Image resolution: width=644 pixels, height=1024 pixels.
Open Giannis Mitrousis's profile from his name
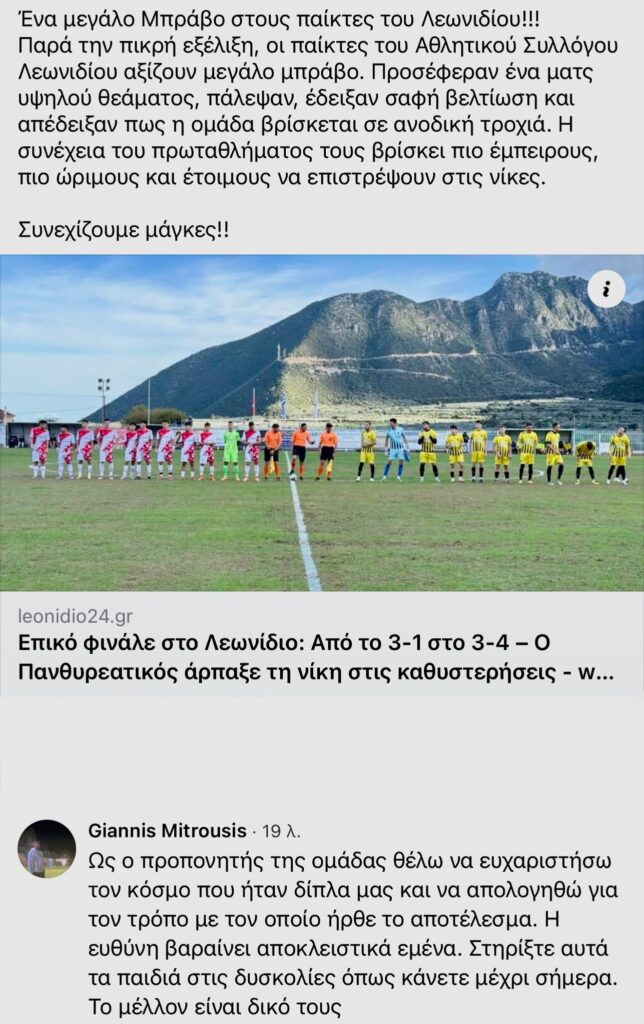point(167,831)
